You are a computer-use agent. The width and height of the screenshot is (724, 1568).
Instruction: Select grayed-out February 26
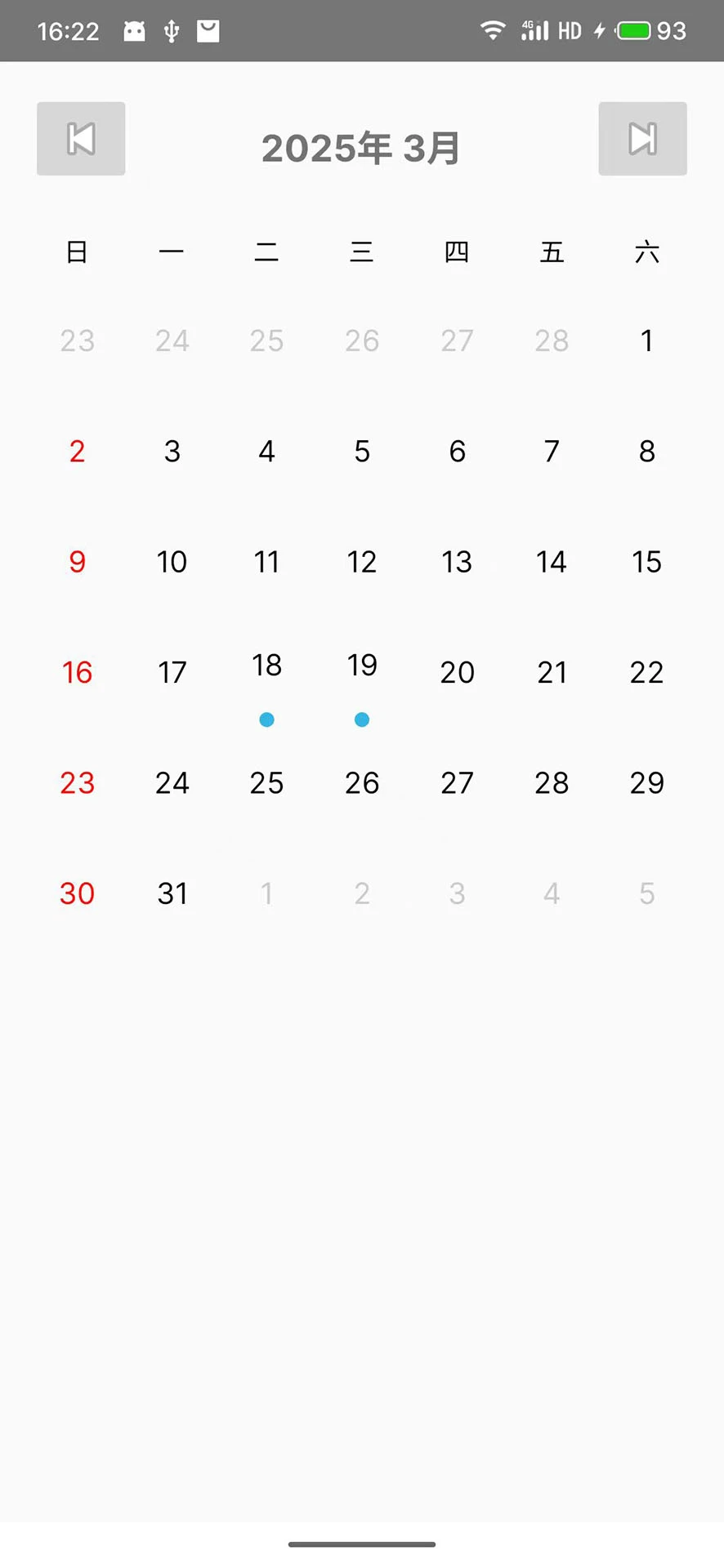coord(362,341)
